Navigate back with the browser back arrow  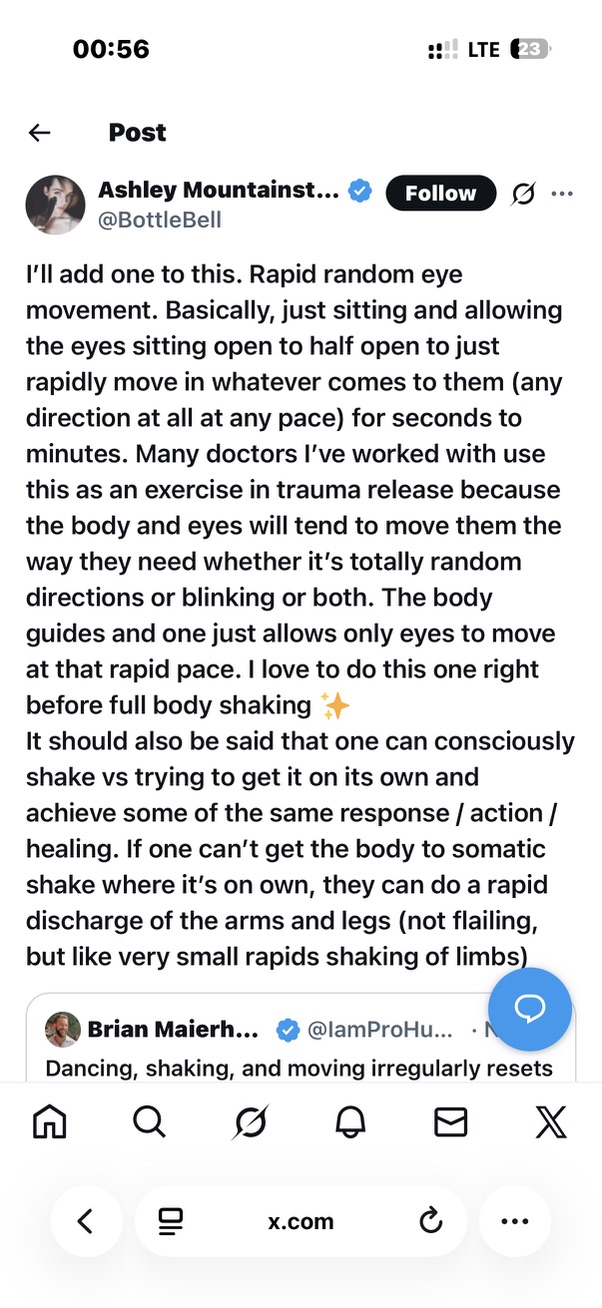point(86,1221)
